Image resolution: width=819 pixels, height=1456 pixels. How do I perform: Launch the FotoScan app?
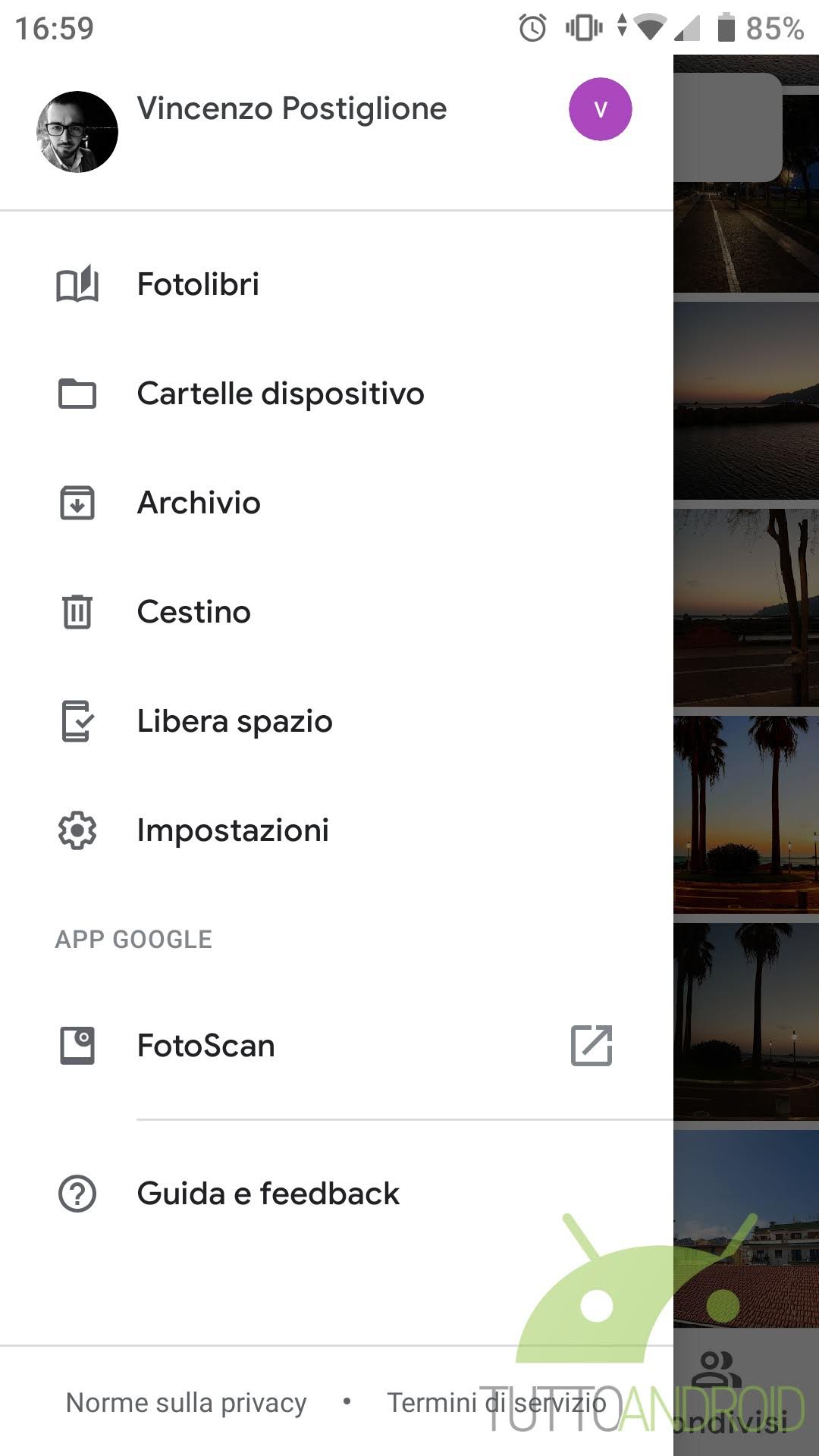coord(337,1046)
